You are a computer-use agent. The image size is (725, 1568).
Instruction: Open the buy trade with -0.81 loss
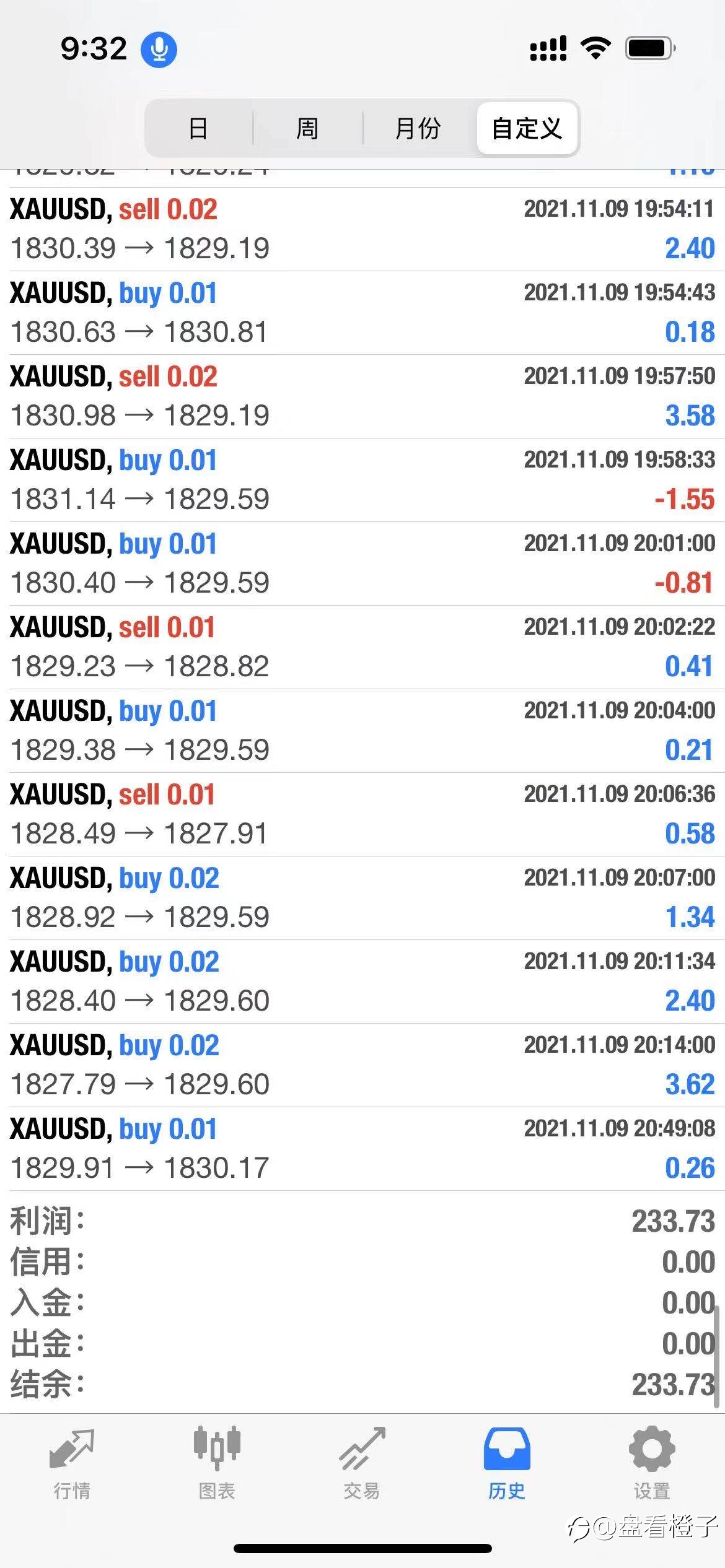pyautogui.click(x=362, y=564)
